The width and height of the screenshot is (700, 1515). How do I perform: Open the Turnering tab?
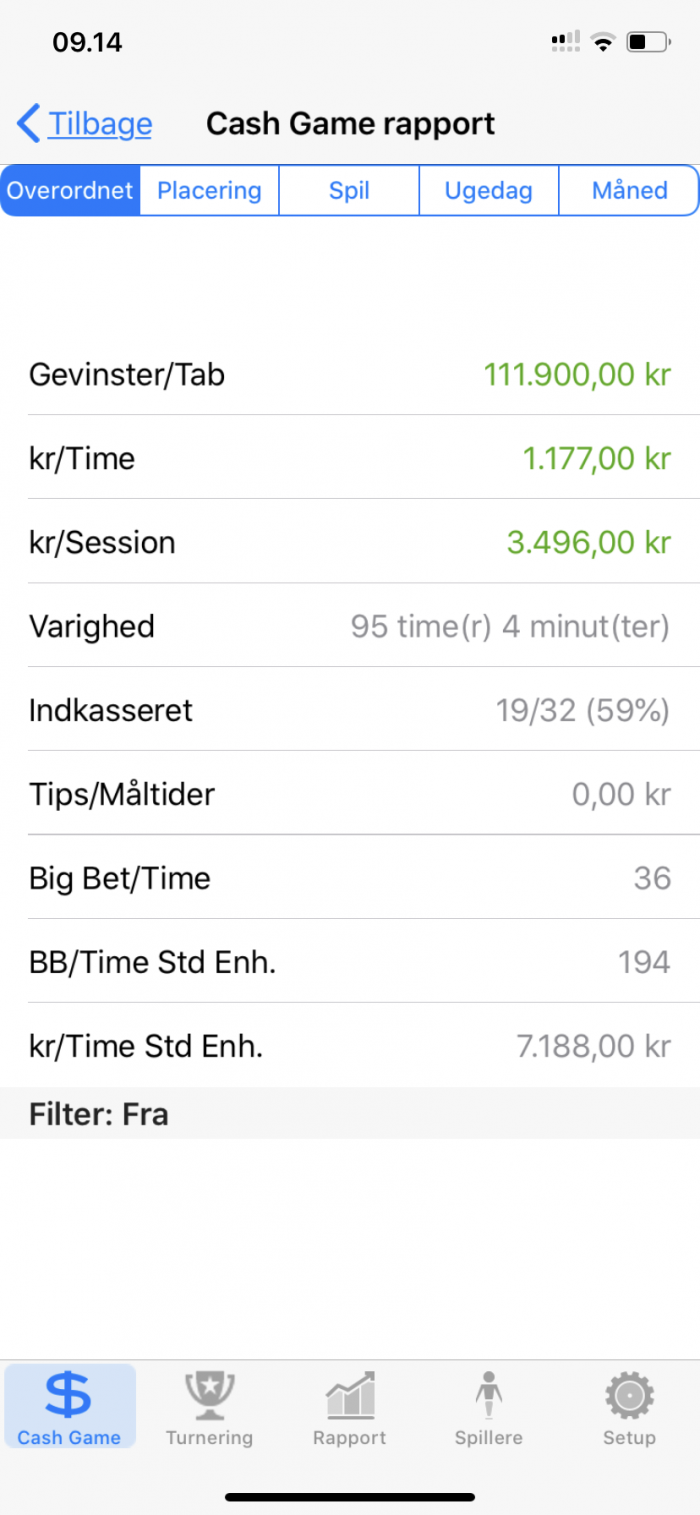click(x=209, y=1407)
